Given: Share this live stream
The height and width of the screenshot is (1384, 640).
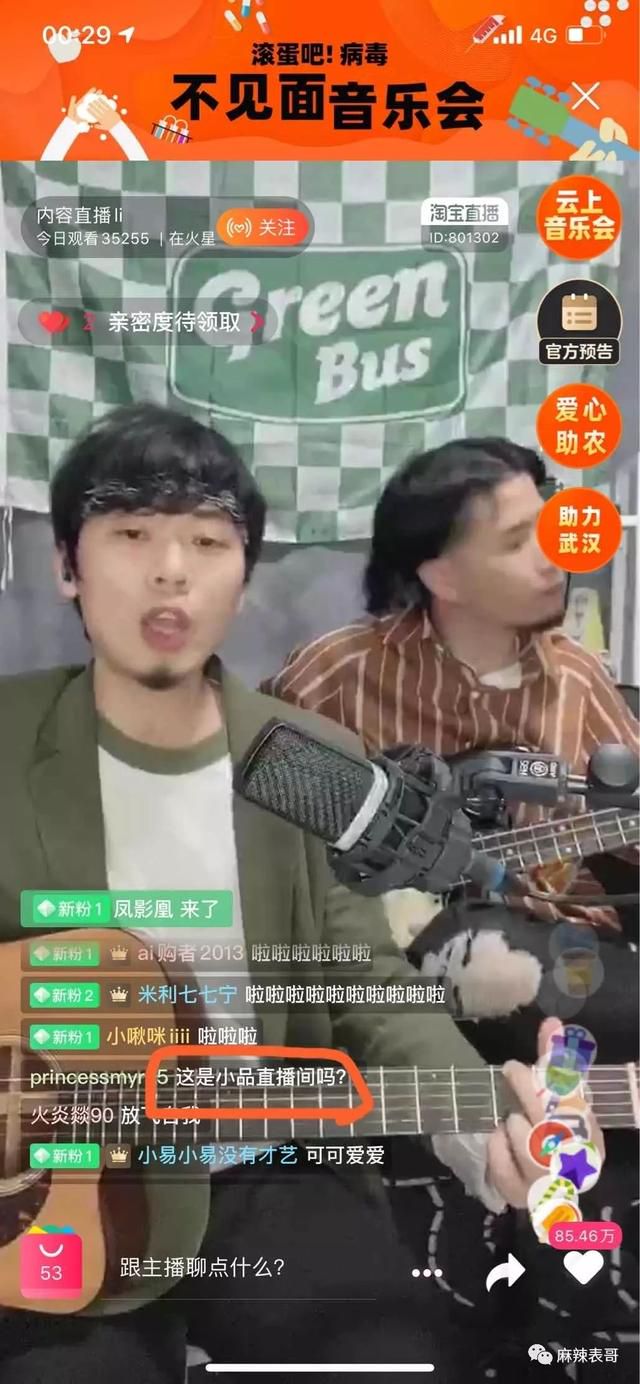Looking at the screenshot, I should point(506,1271).
